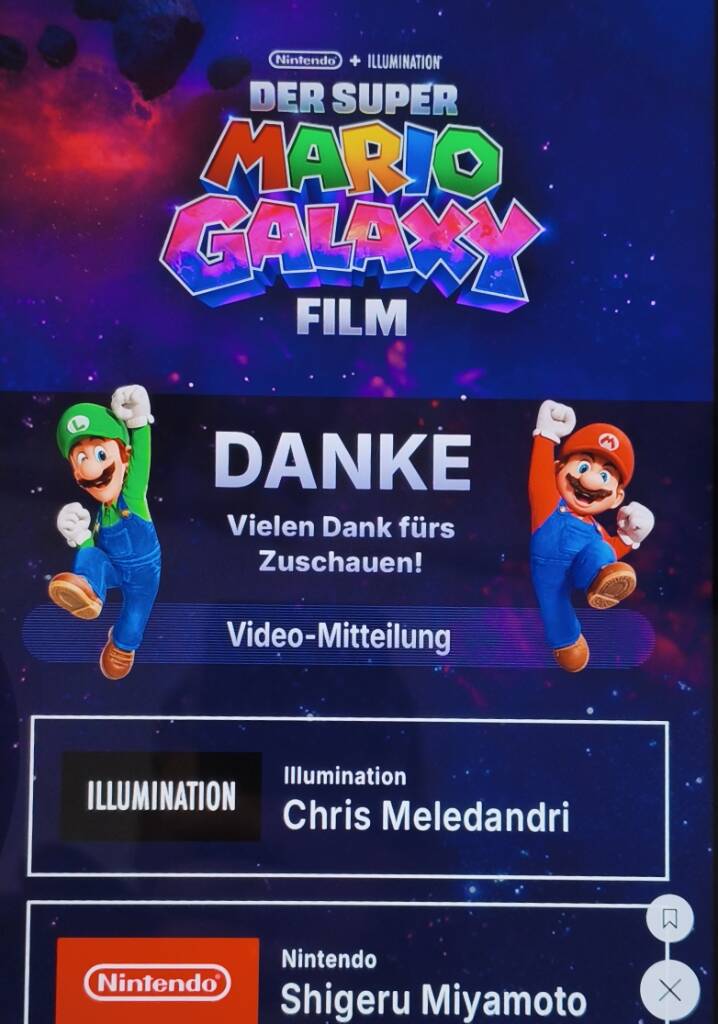Open Chris Meledandri's Illumination video message
The image size is (718, 1024).
(x=348, y=797)
